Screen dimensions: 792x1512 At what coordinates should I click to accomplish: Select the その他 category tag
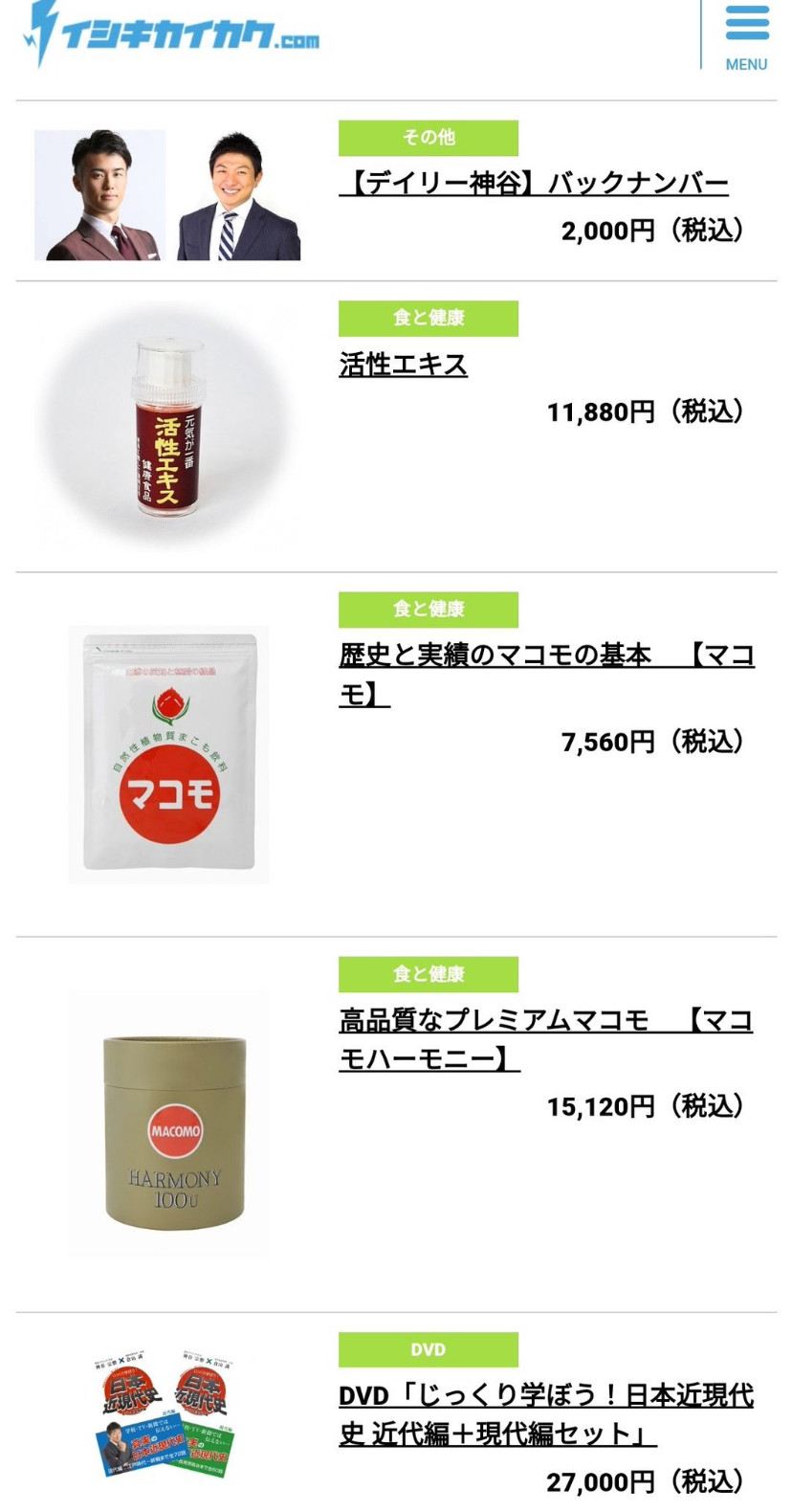pos(428,138)
